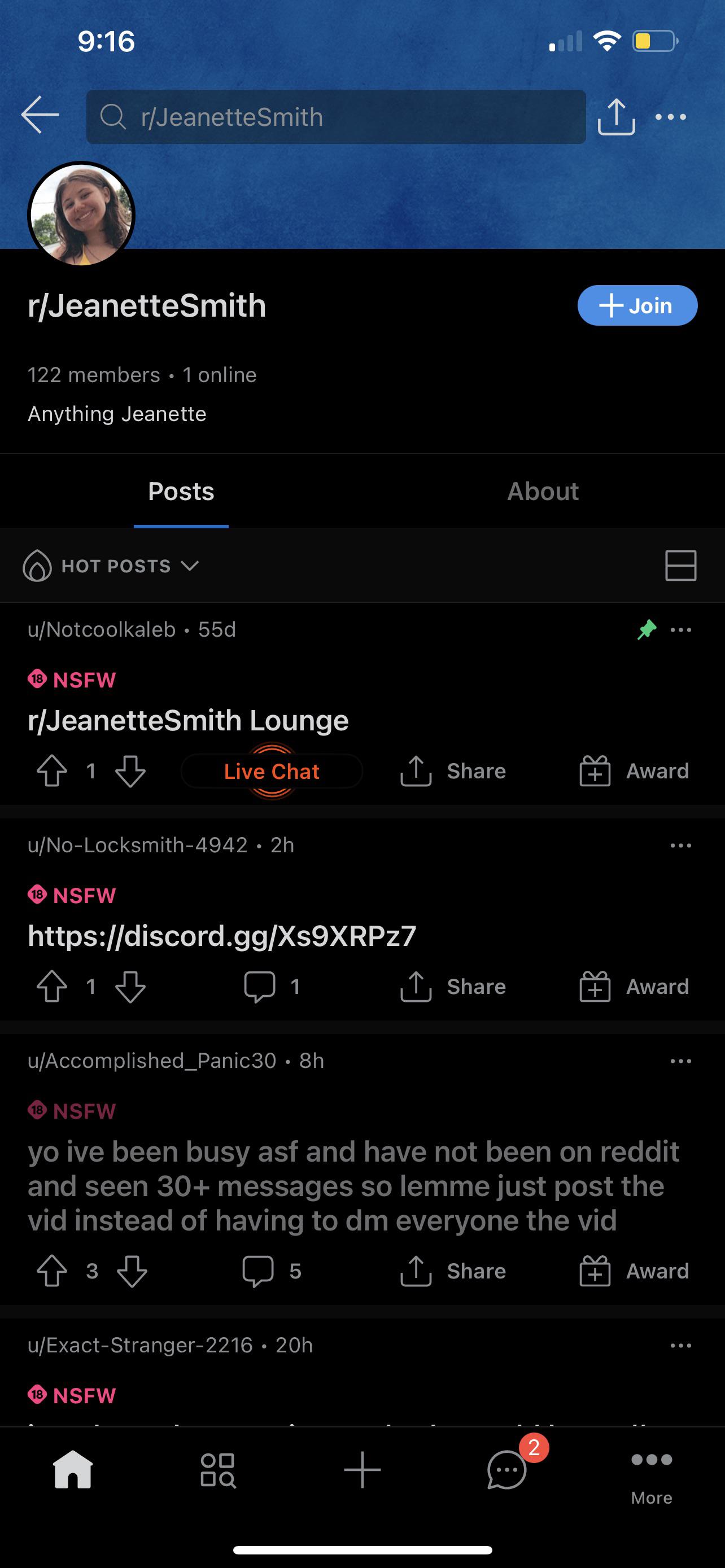
Task: Open u/Notcoolkaleb's profile
Action: 102,629
